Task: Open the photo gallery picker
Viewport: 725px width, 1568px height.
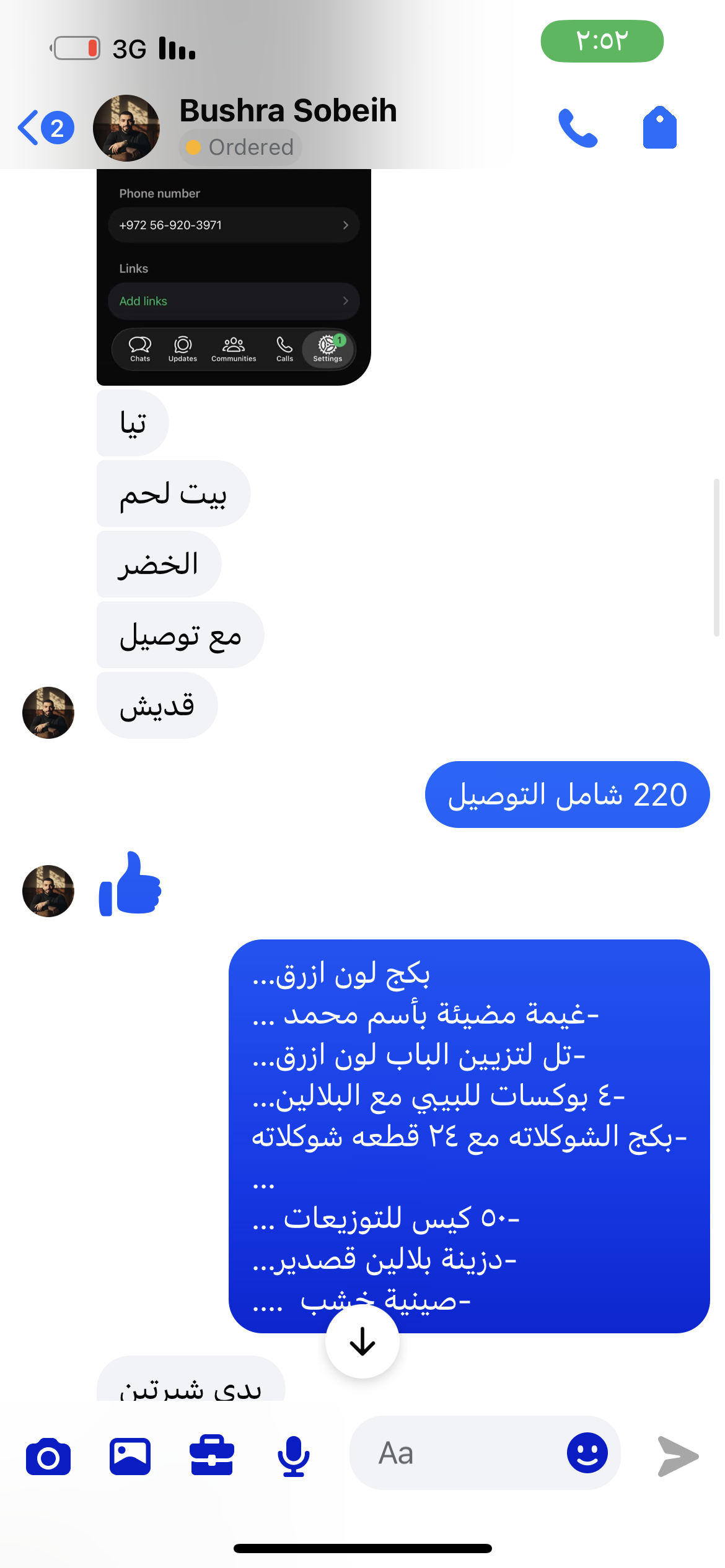Action: (130, 1457)
